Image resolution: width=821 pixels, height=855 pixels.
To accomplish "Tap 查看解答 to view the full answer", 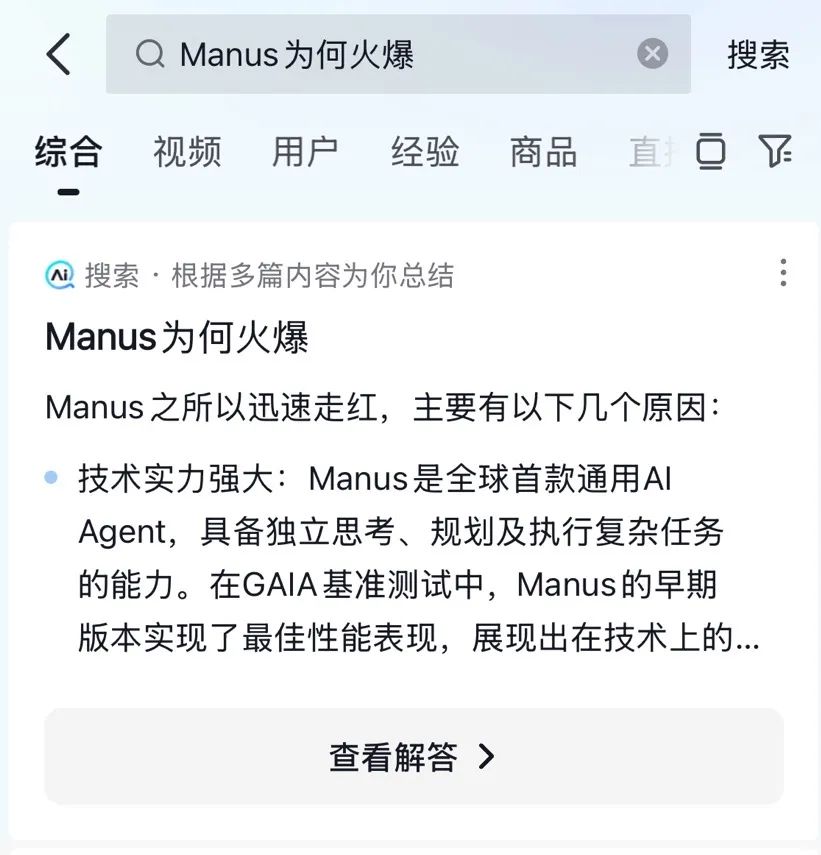I will [x=413, y=757].
